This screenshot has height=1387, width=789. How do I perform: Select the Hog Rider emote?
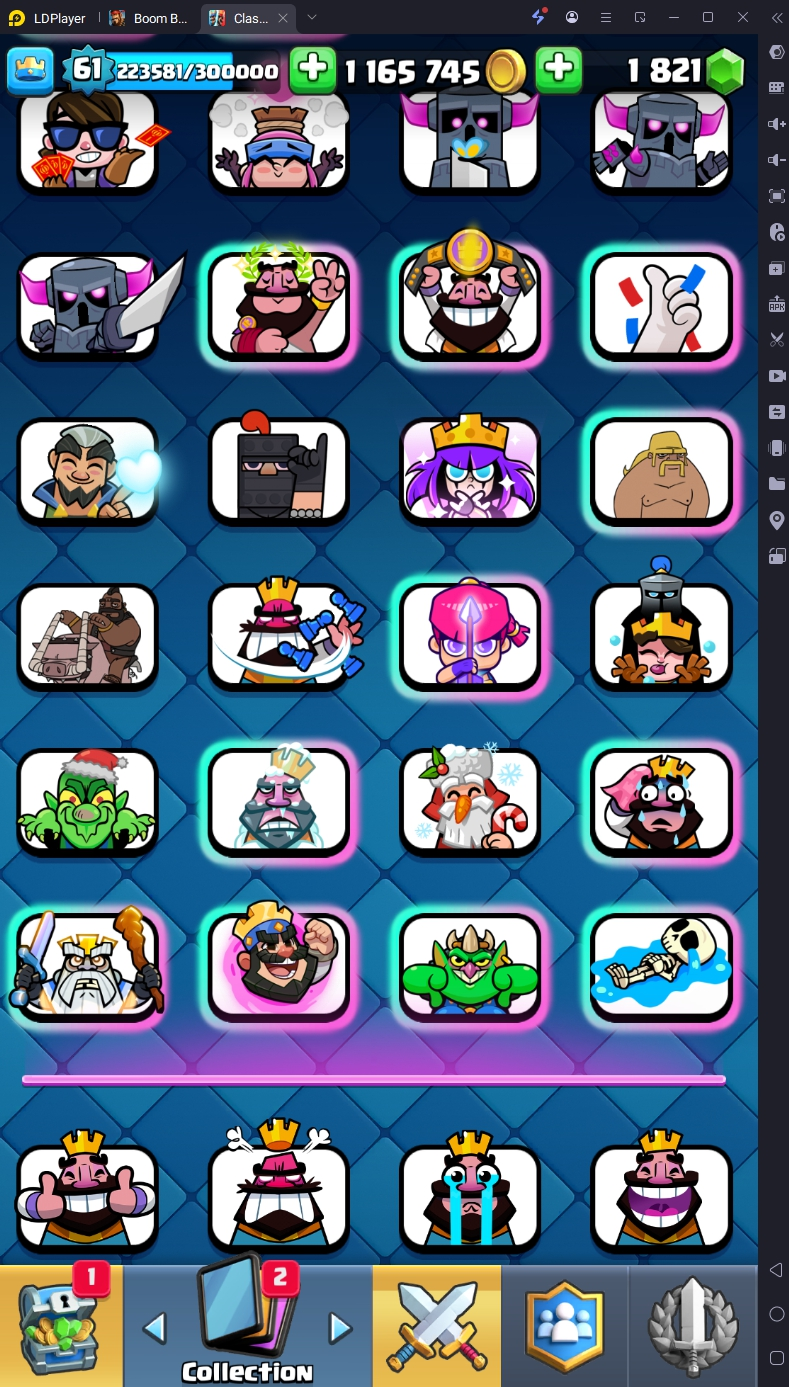pyautogui.click(x=87, y=635)
